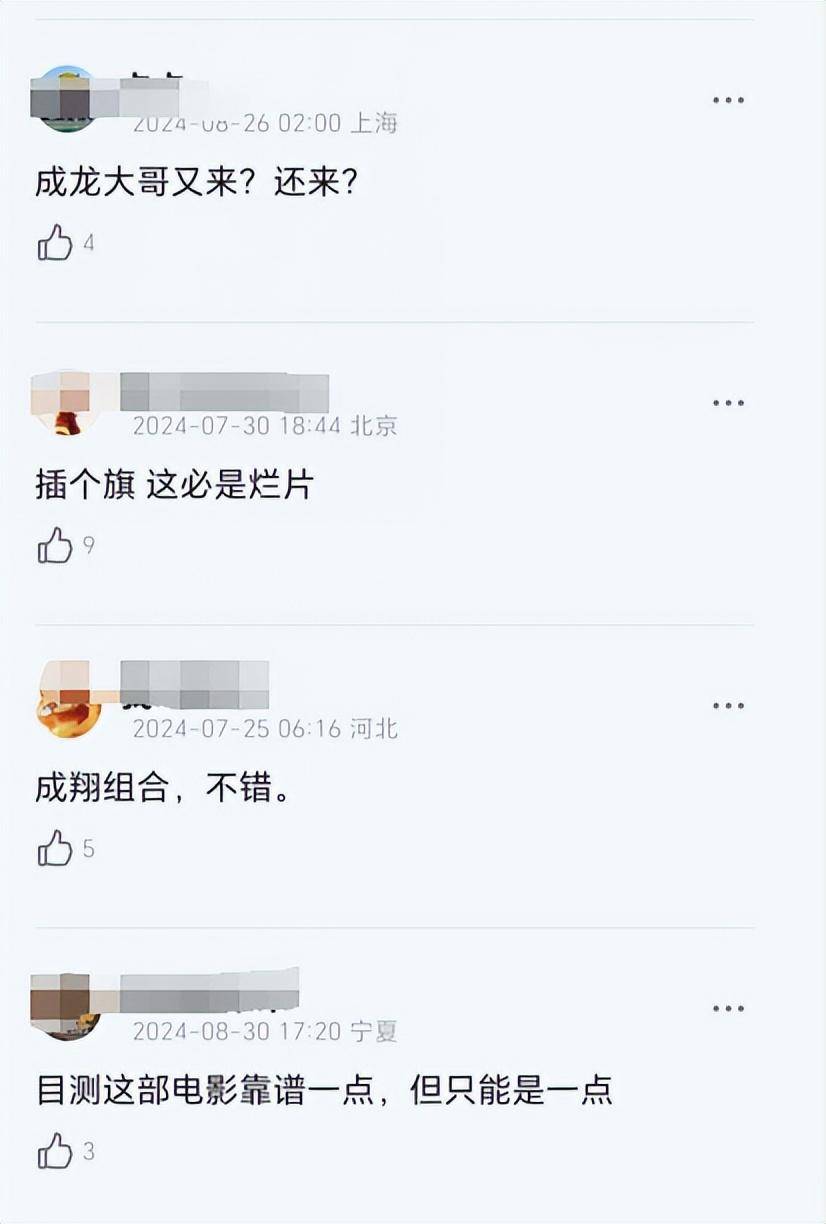This screenshot has width=826, height=1224.
Task: View profile of the Beijing commenter's avatar
Action: (x=66, y=403)
